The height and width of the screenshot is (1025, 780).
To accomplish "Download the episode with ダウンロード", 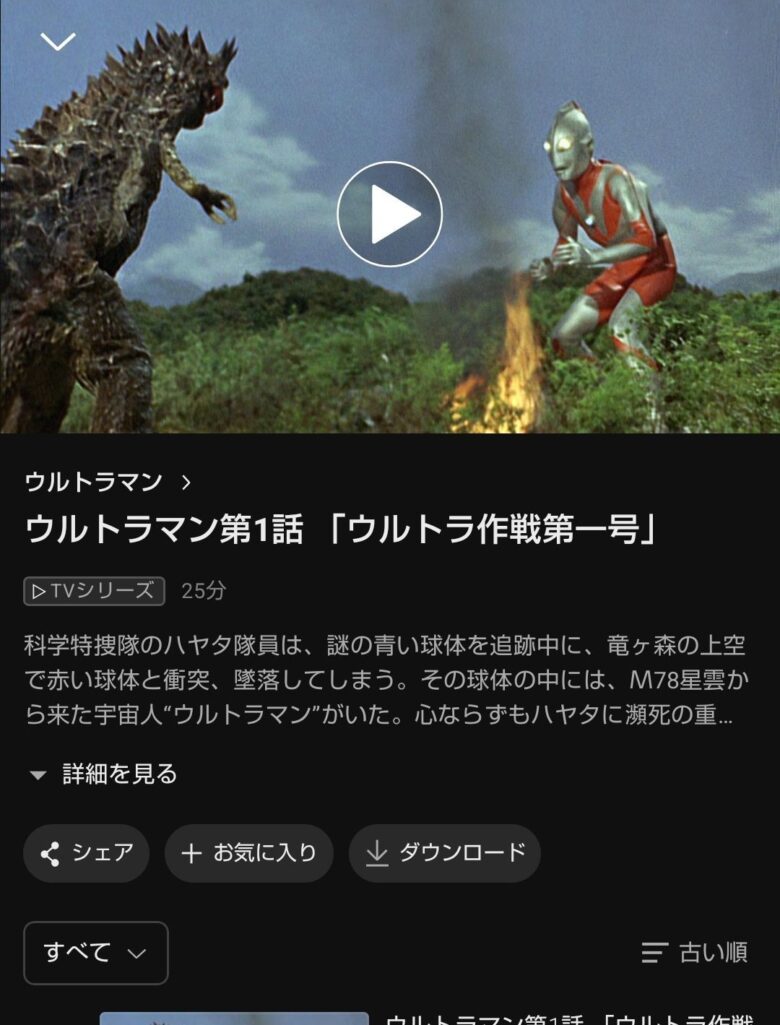I will coord(444,853).
